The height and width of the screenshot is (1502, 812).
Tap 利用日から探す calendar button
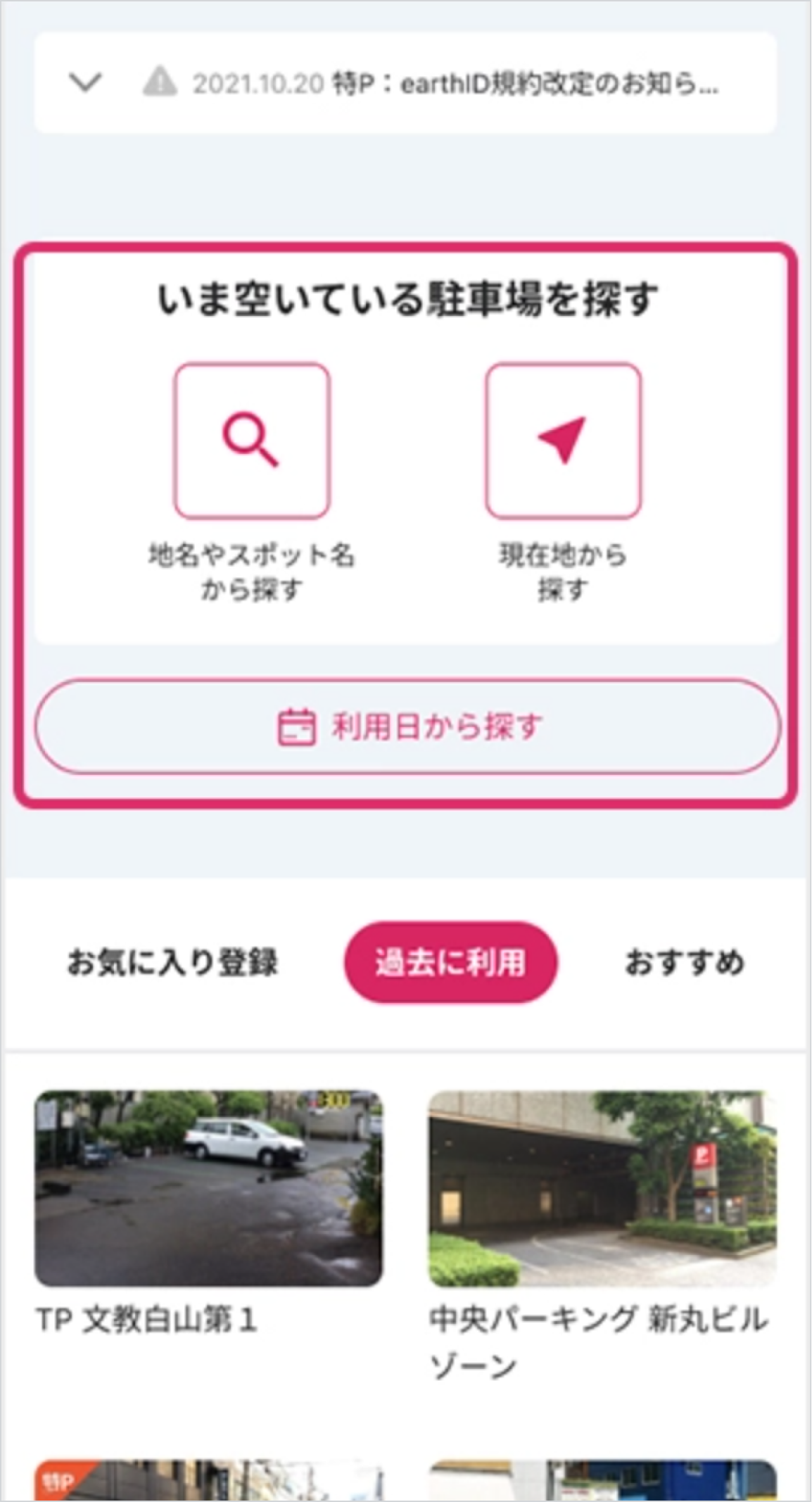point(407,726)
